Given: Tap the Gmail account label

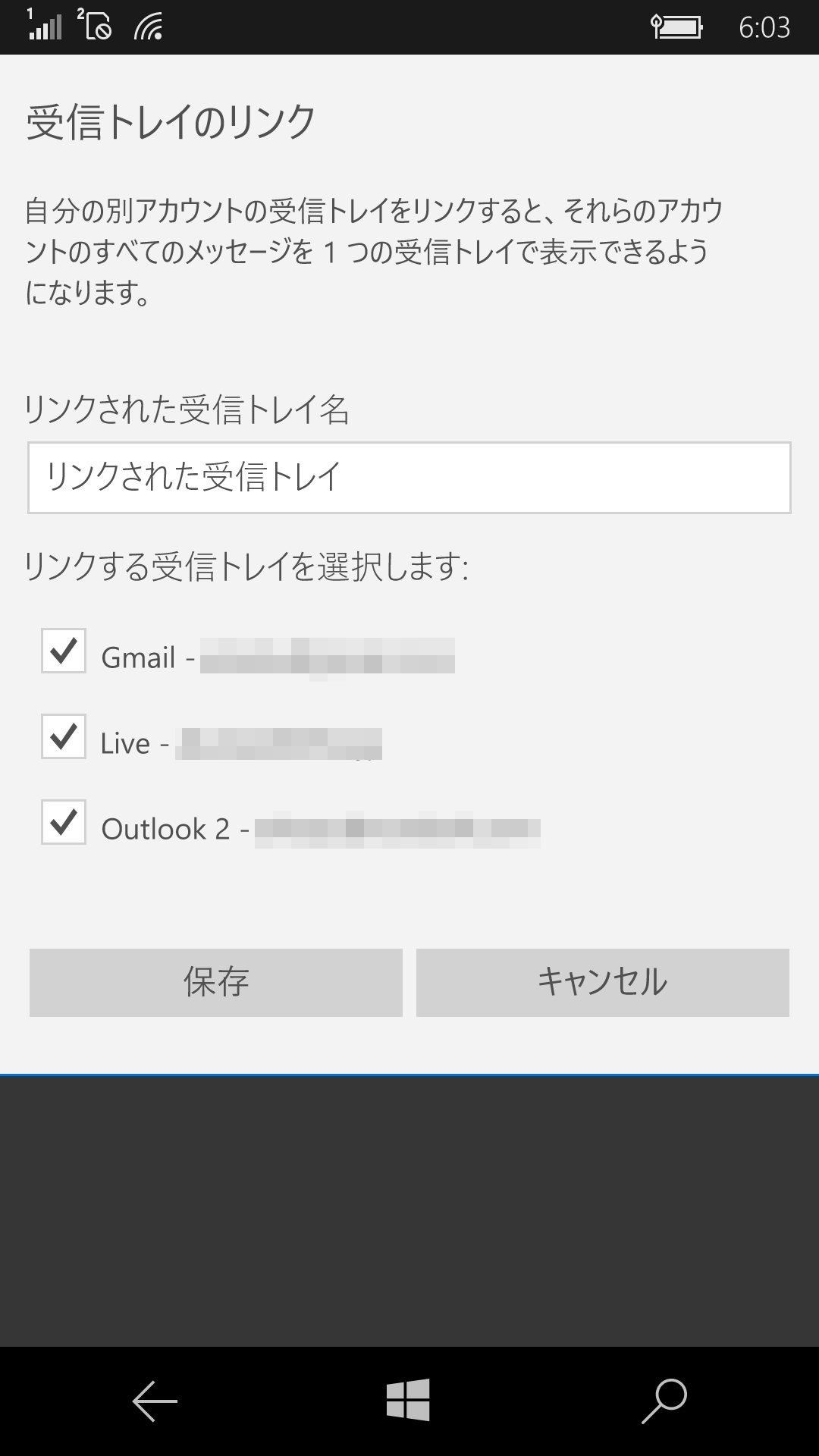Looking at the screenshot, I should (x=139, y=655).
